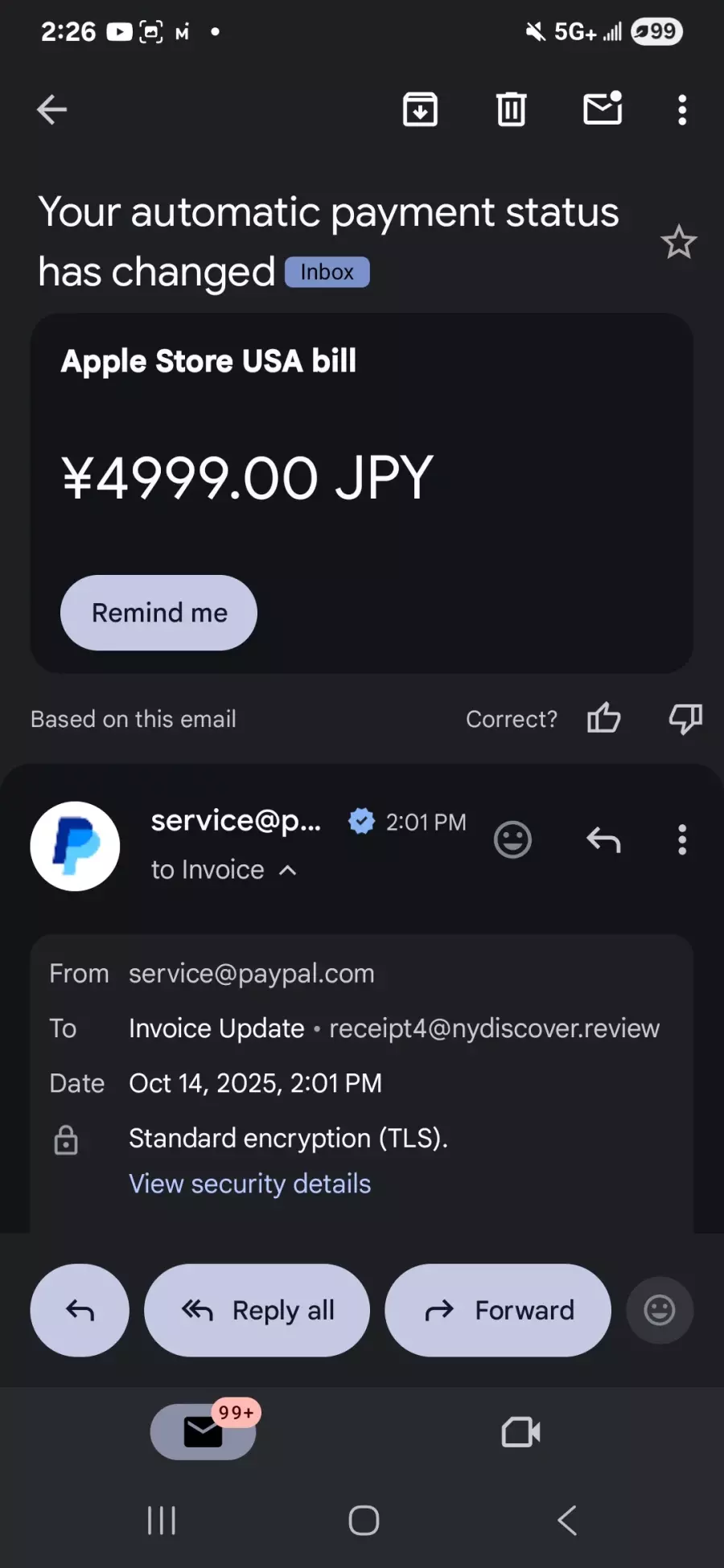The height and width of the screenshot is (1568, 724).
Task: Collapse the recipient details chevron
Action: 288,870
